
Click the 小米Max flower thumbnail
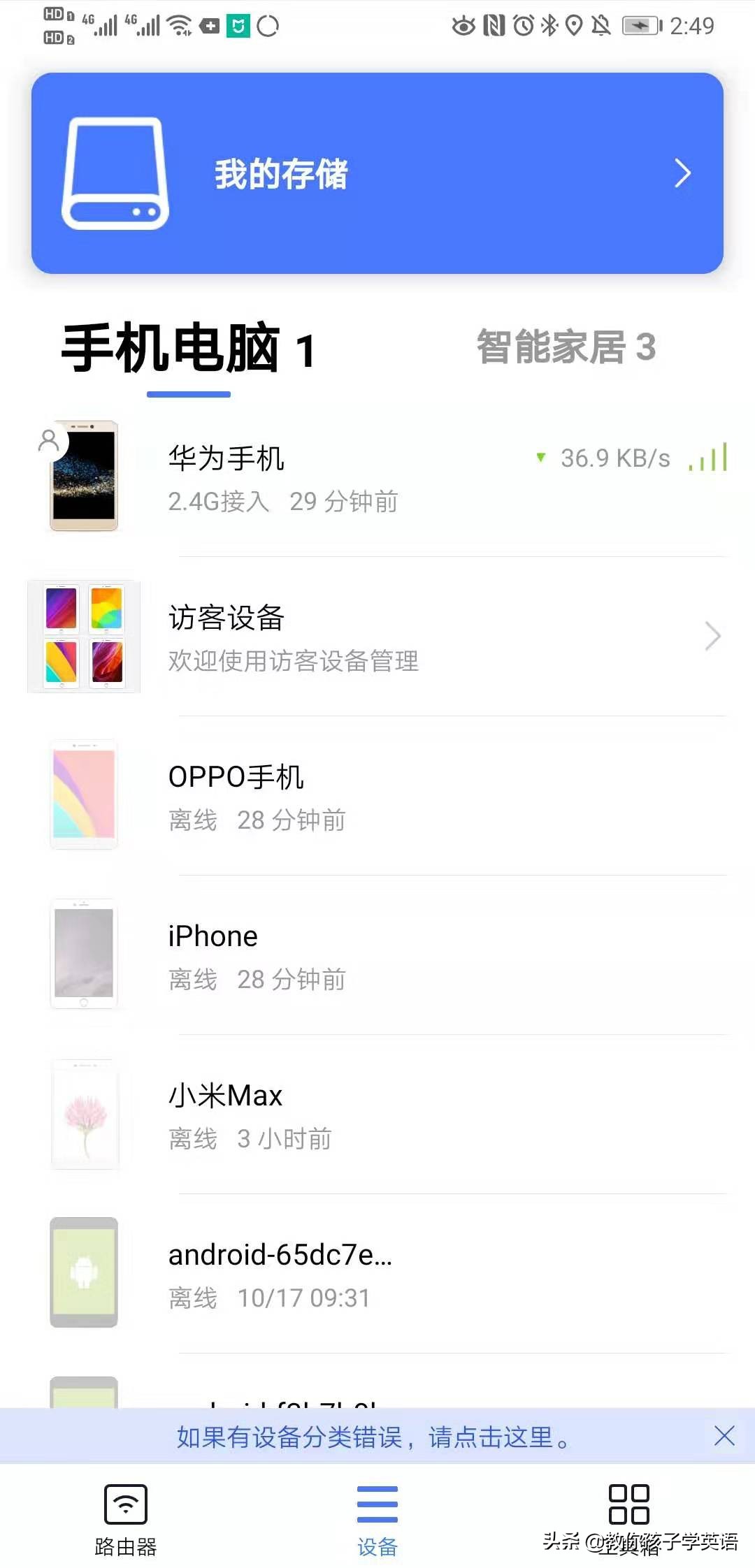click(x=83, y=1116)
